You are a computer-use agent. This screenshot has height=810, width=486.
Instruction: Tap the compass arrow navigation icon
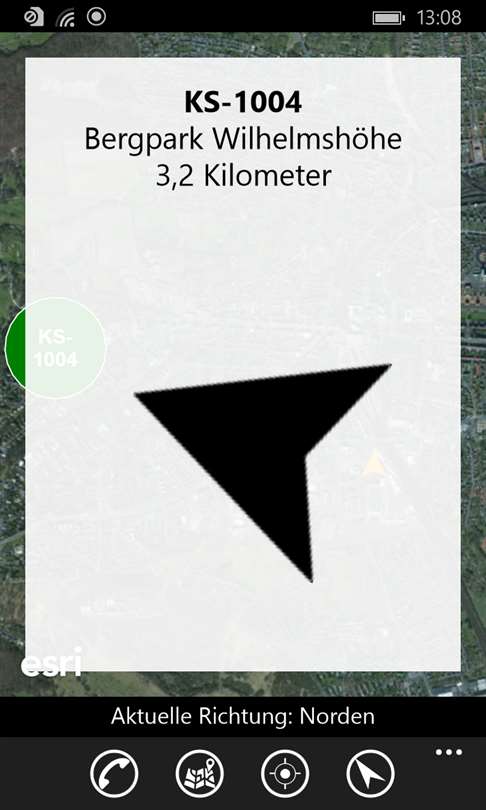pos(370,774)
